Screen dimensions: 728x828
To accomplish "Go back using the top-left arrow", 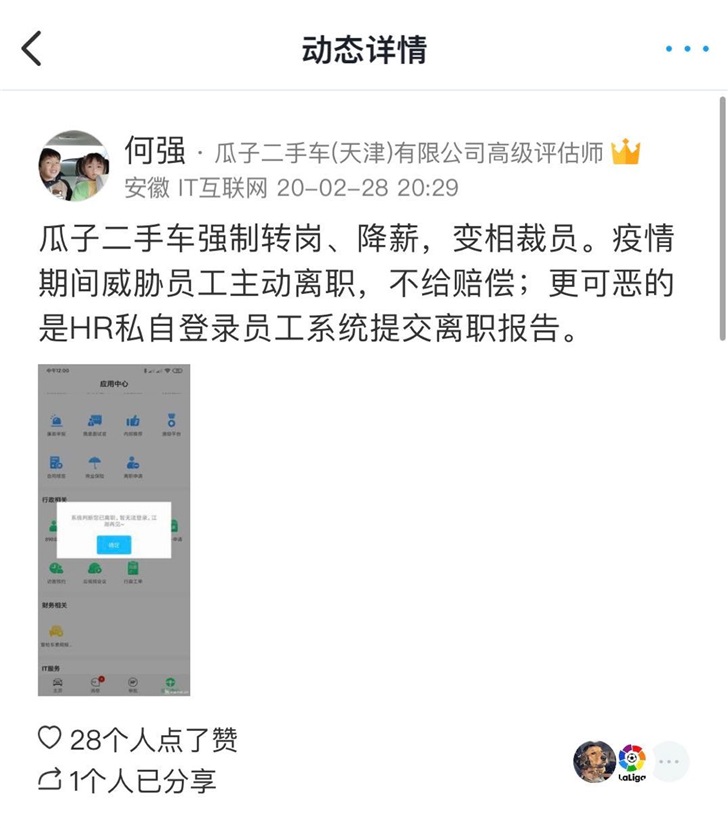I will 33,47.
